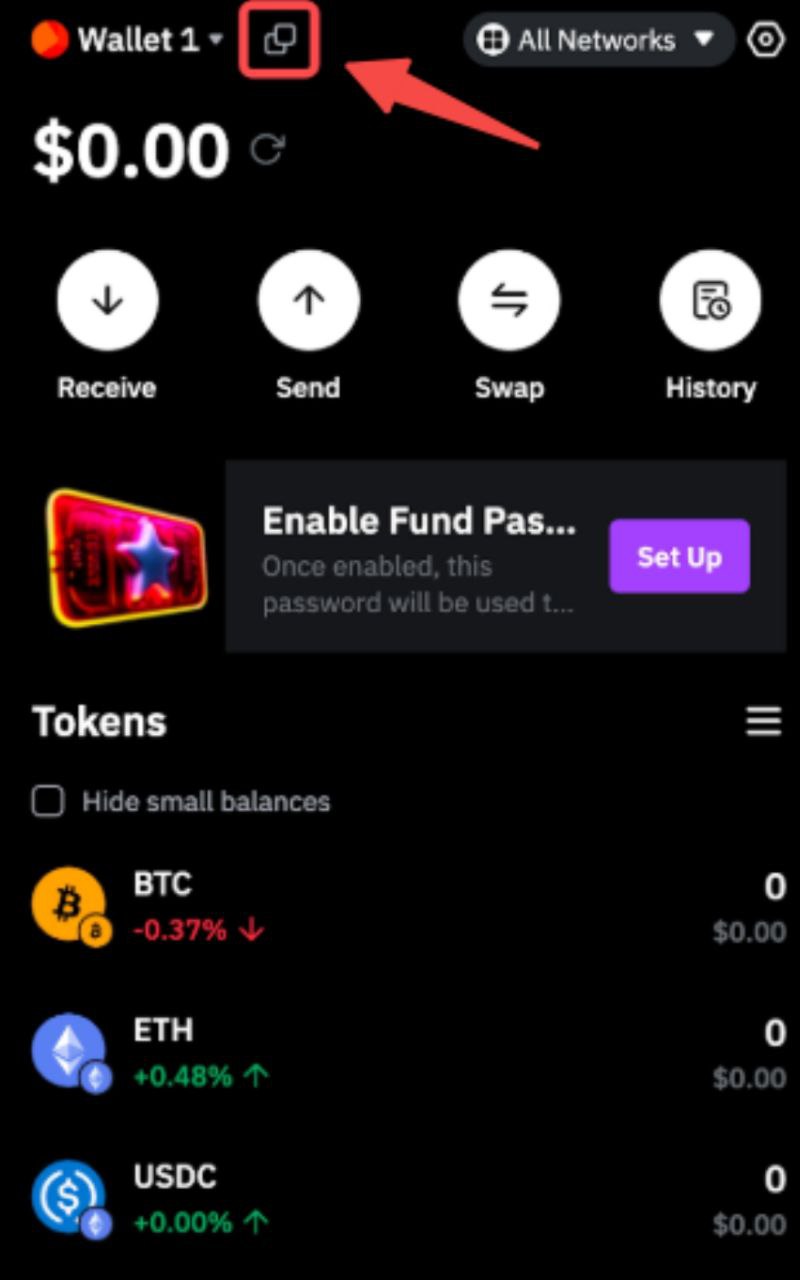
Task: Open wallet settings hexagon icon
Action: 767,40
